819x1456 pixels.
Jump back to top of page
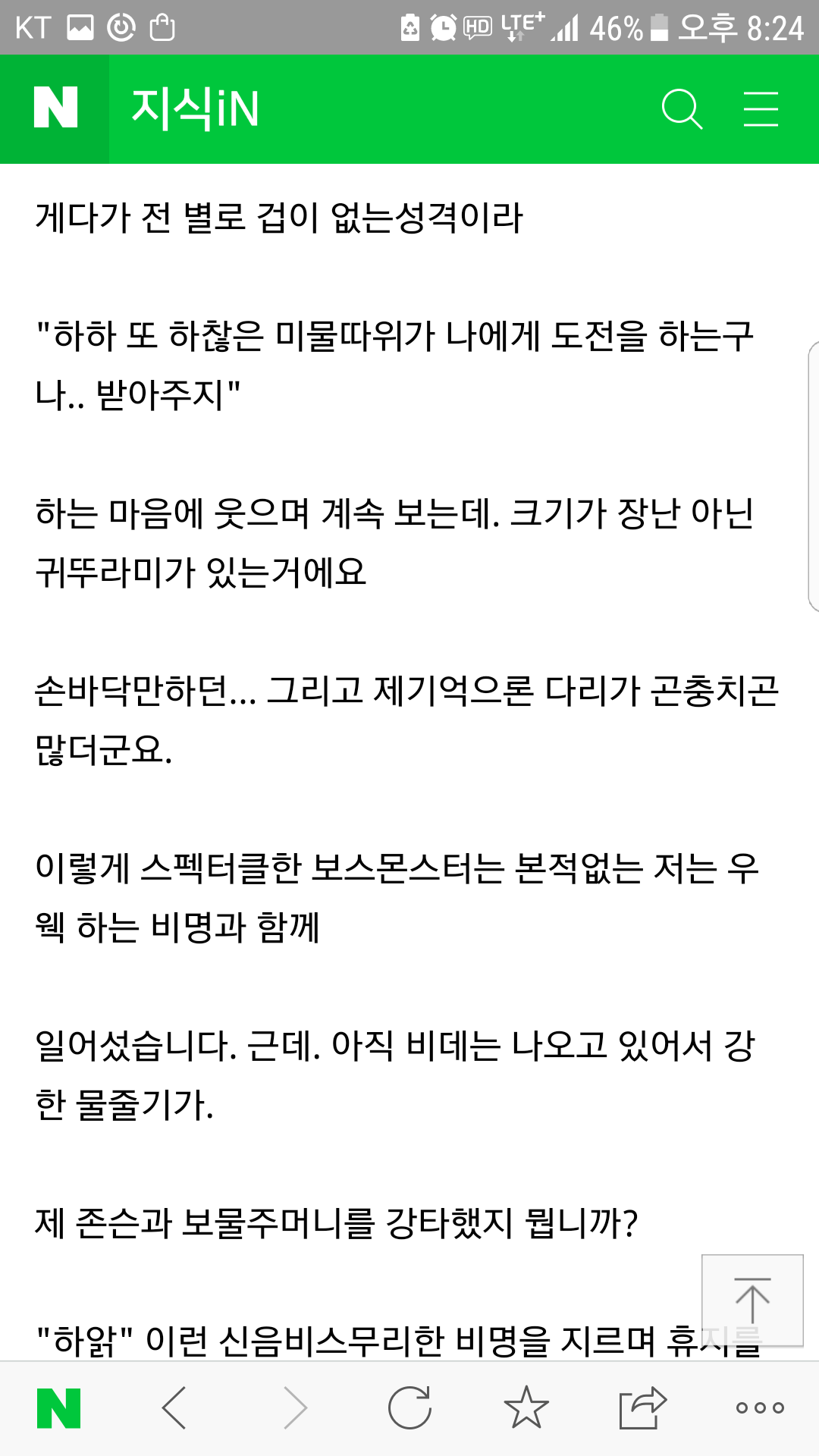coord(752,1300)
